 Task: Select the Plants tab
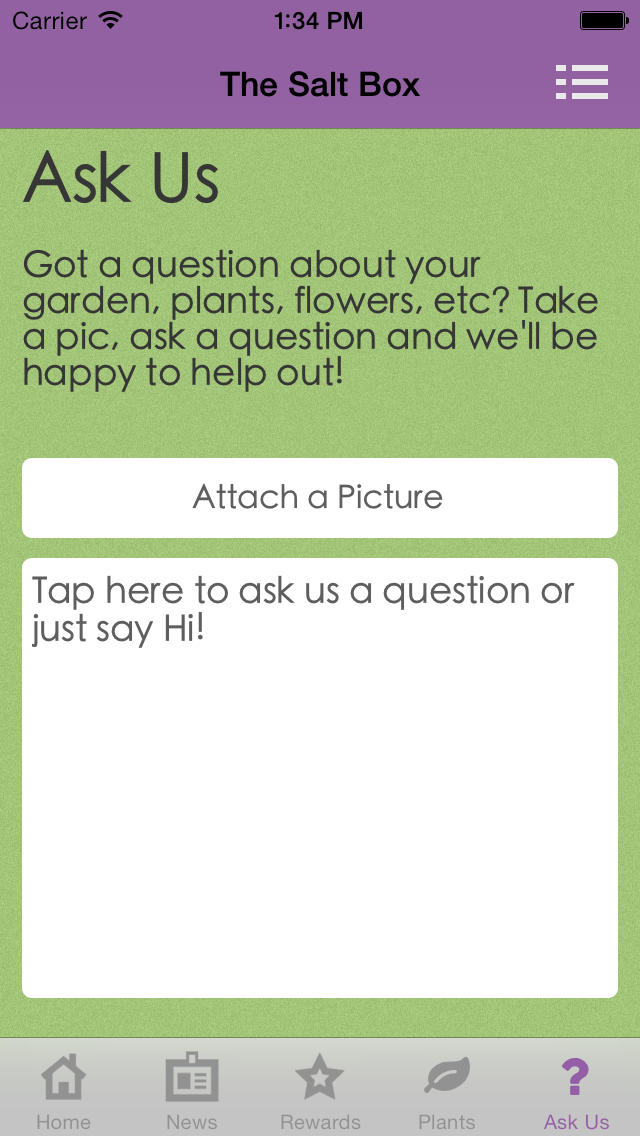pos(447,1089)
